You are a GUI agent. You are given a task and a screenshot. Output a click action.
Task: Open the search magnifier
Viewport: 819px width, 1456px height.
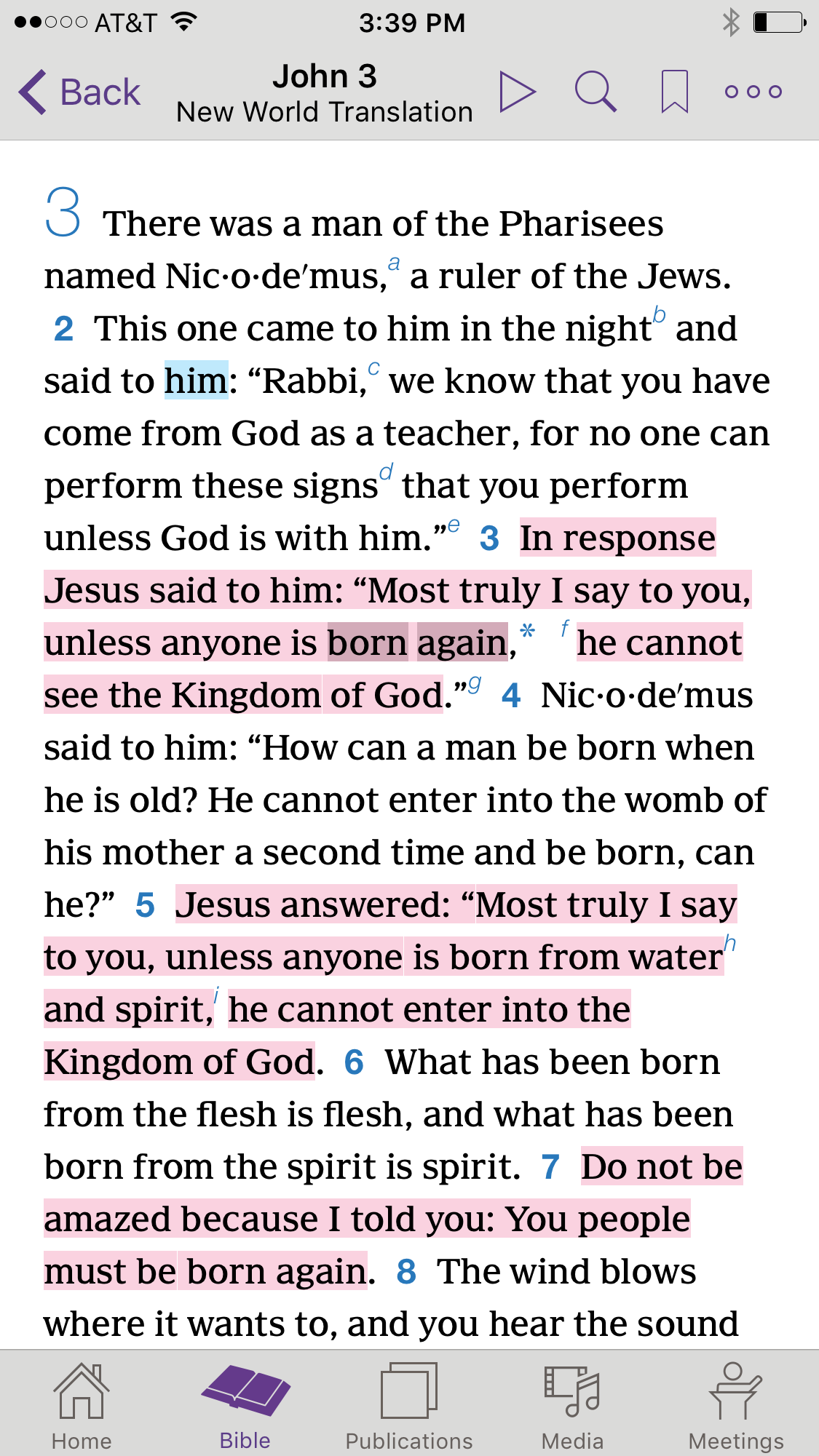pyautogui.click(x=596, y=92)
